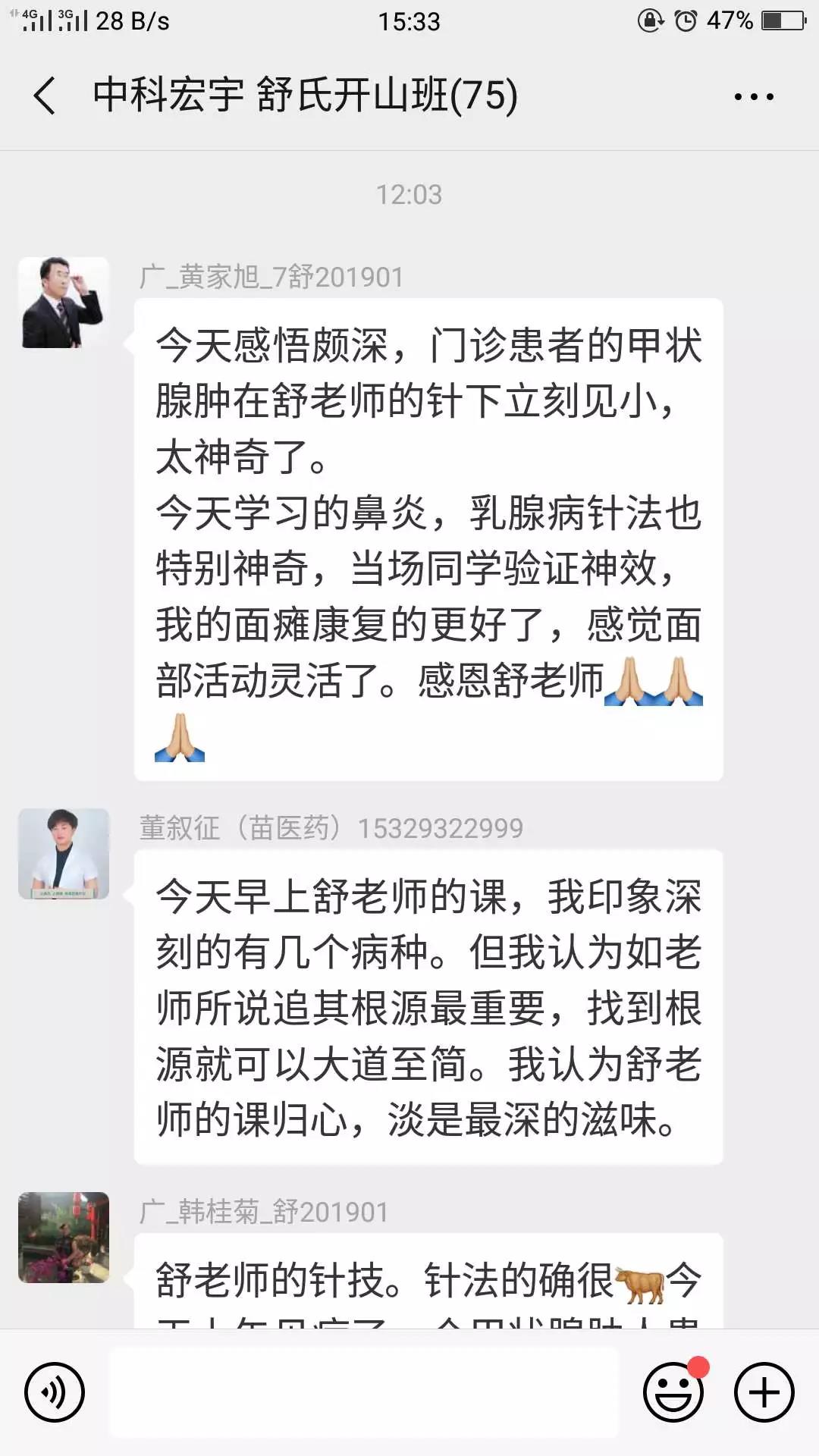Tap the message text field

click(x=364, y=1392)
